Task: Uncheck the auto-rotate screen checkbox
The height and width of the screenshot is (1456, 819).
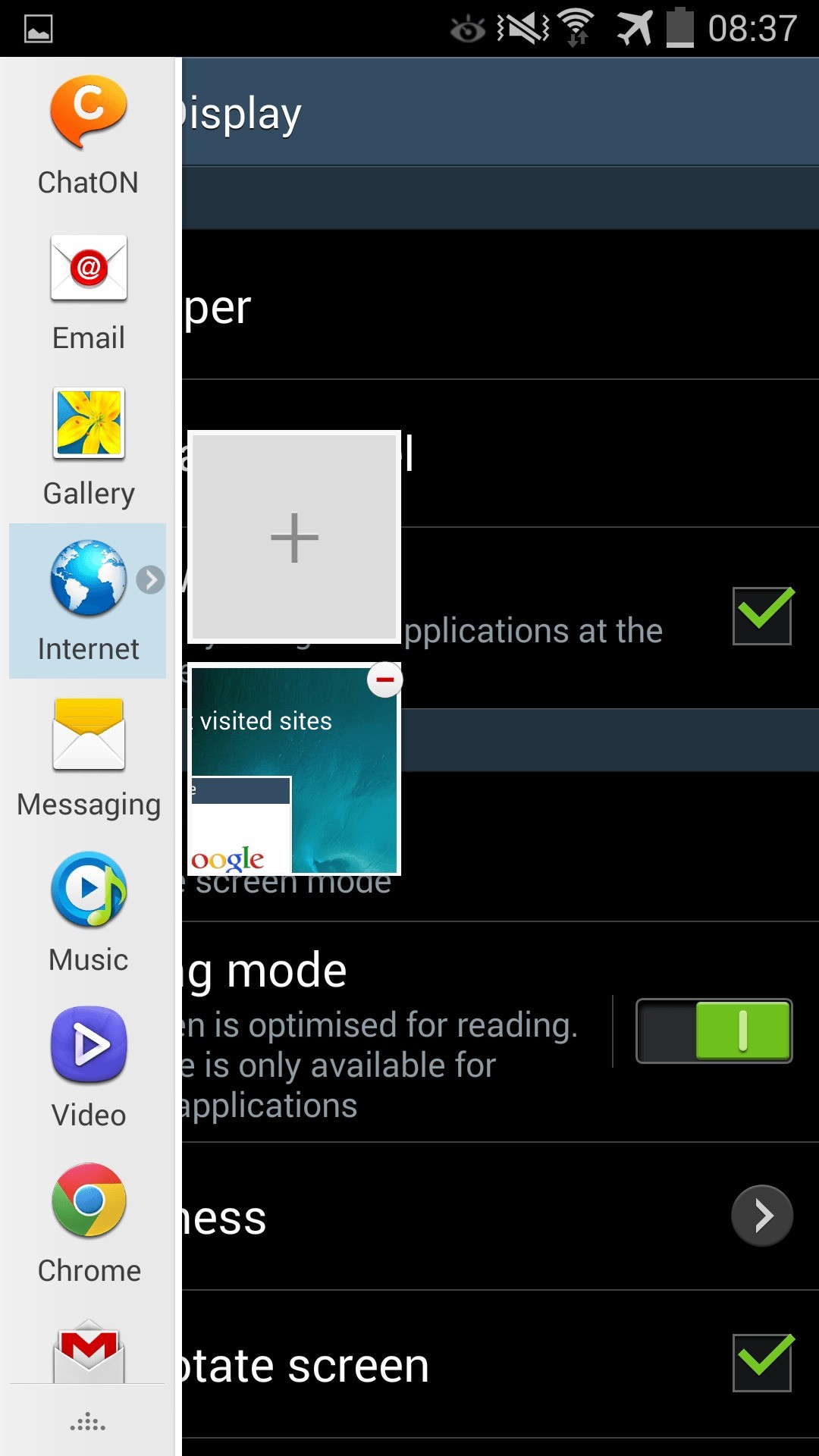Action: pos(762,1363)
